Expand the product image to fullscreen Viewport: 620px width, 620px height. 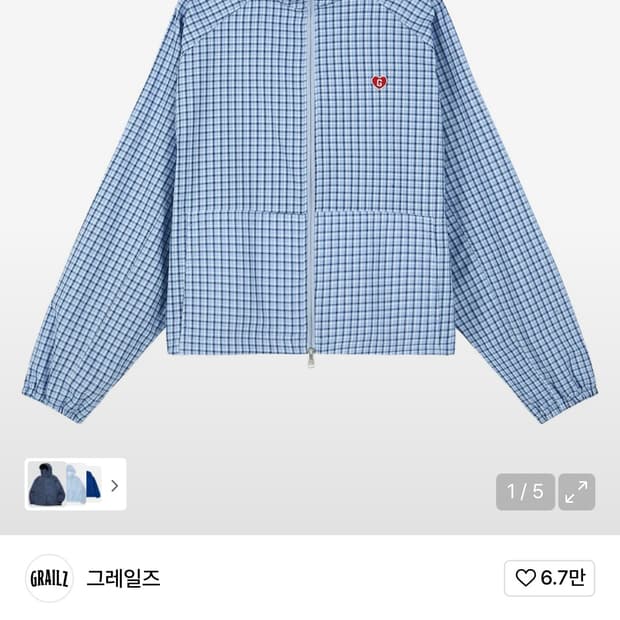[x=577, y=492]
